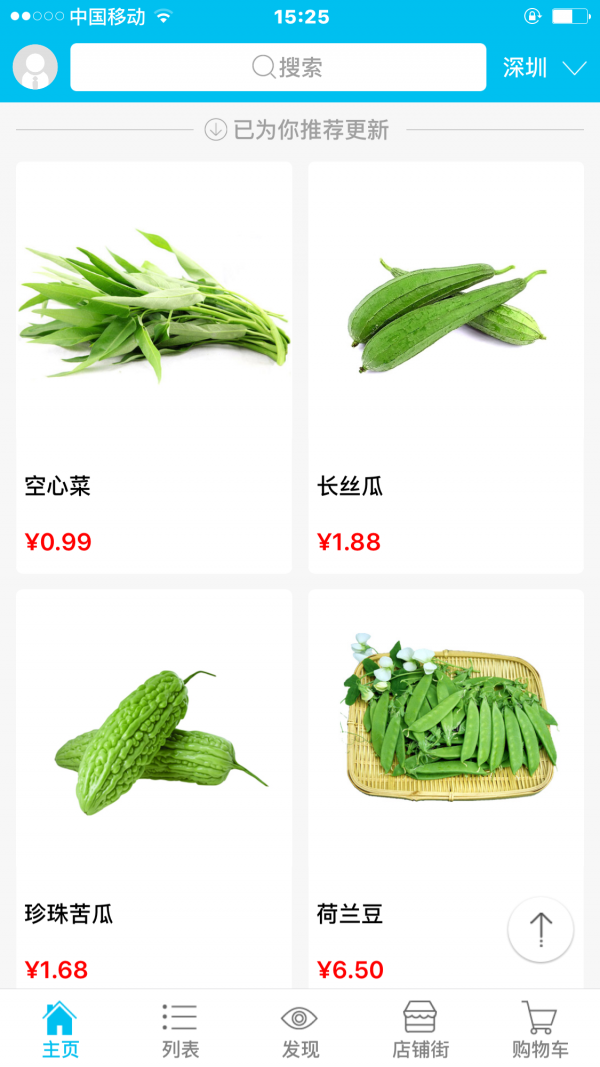Tap the back-to-top arrow button
Viewport: 600px width, 1067px height.
coord(541,929)
